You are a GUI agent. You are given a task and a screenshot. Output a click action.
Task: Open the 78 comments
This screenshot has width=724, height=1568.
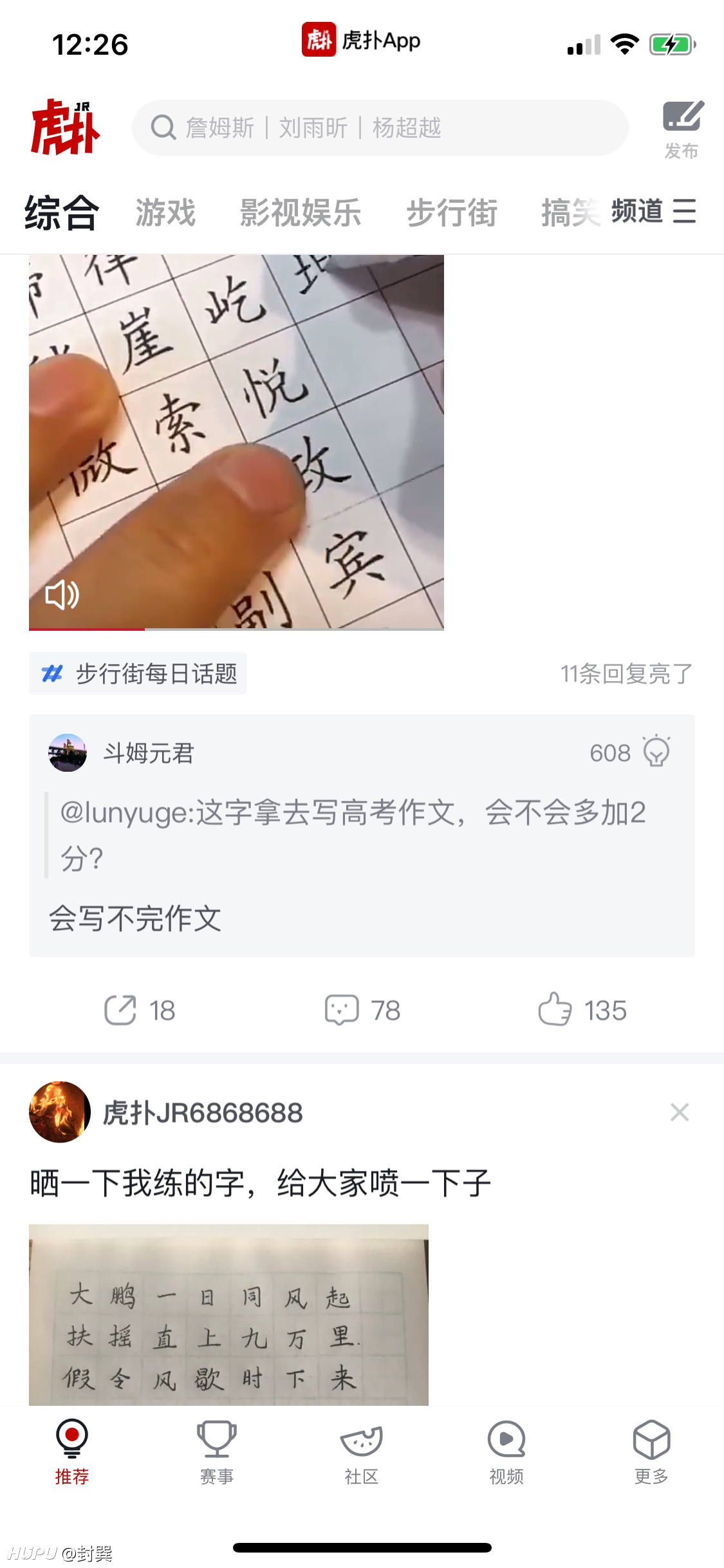point(362,1010)
